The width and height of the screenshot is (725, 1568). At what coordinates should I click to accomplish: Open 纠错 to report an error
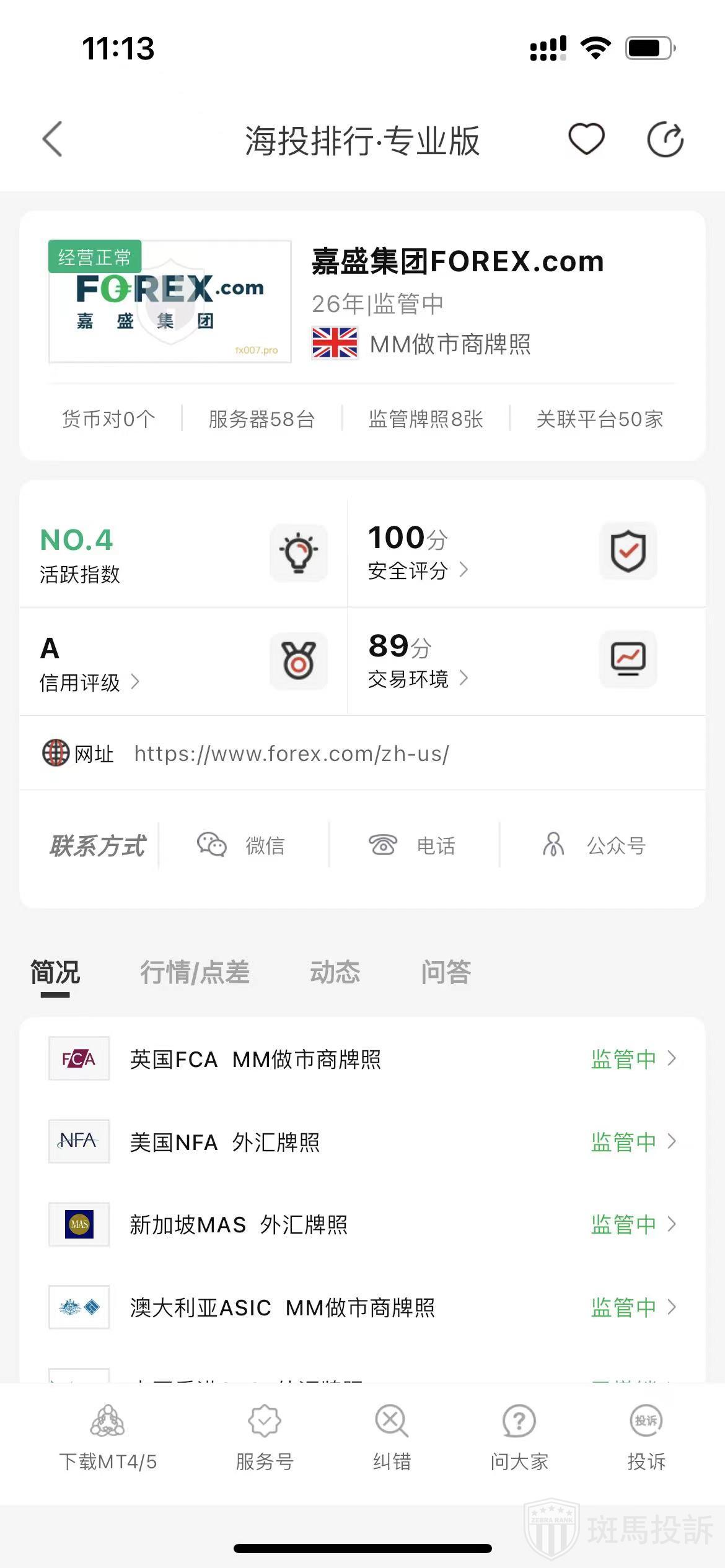[392, 1438]
